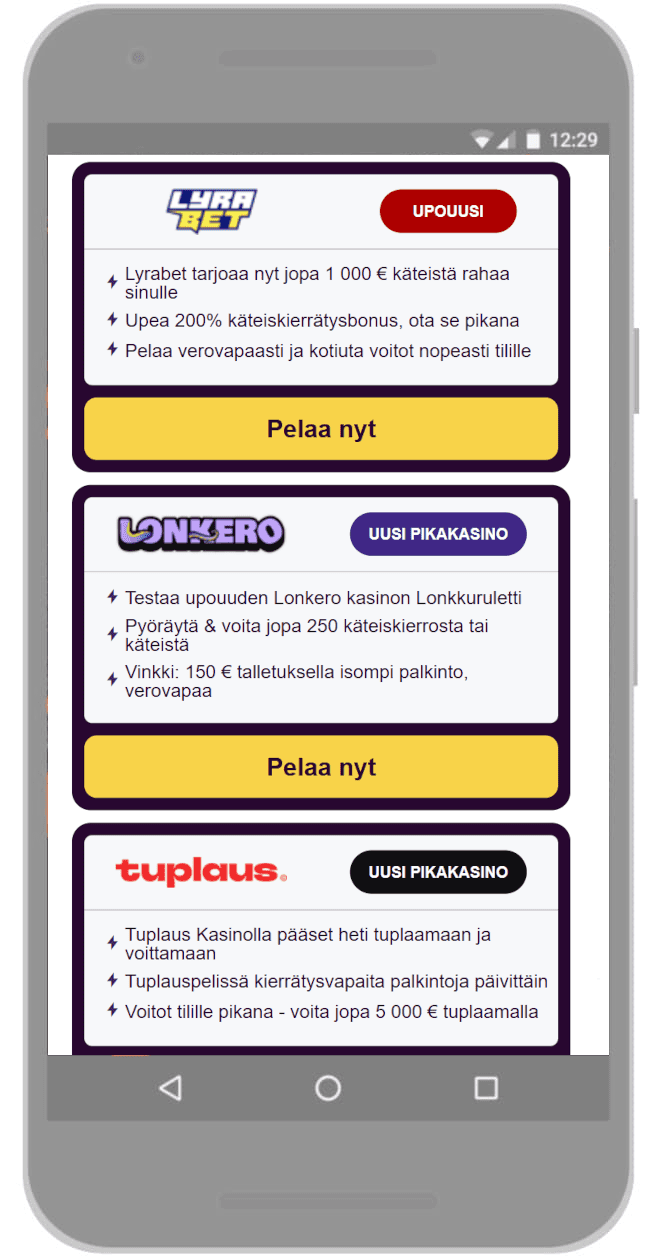Tap Pelaa nyt under Lonkero card
Image resolution: width=660 pixels, height=1259 pixels.
tap(321, 767)
